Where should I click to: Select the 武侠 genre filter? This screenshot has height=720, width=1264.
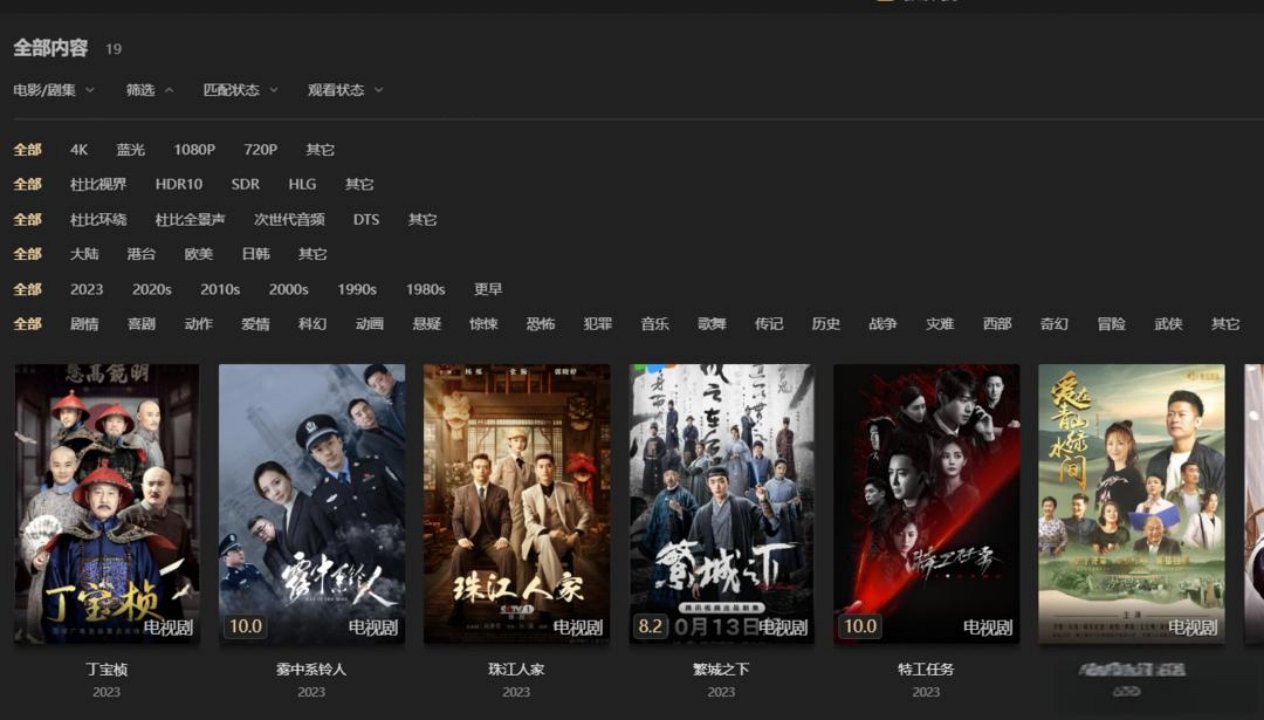[1168, 324]
